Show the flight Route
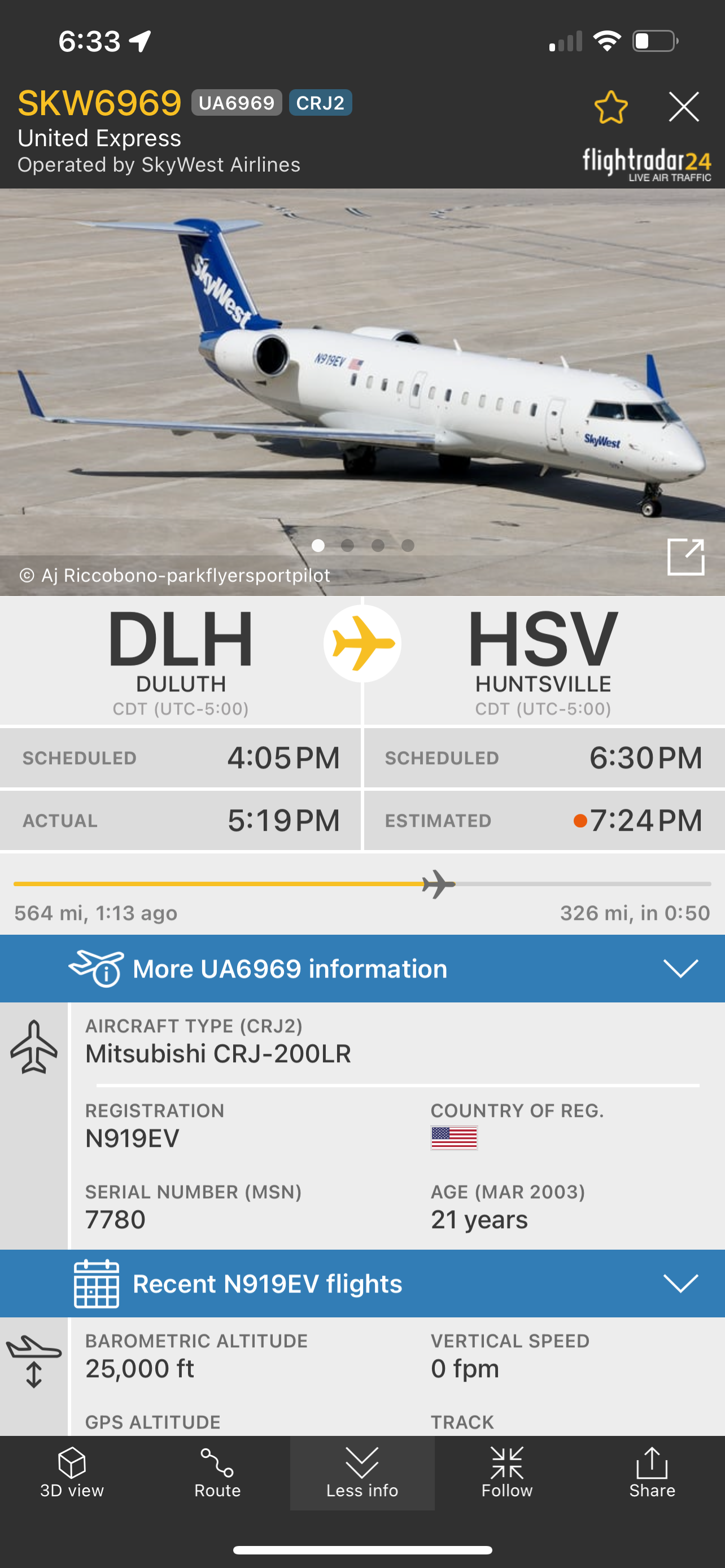The height and width of the screenshot is (1568, 725). [x=217, y=1473]
